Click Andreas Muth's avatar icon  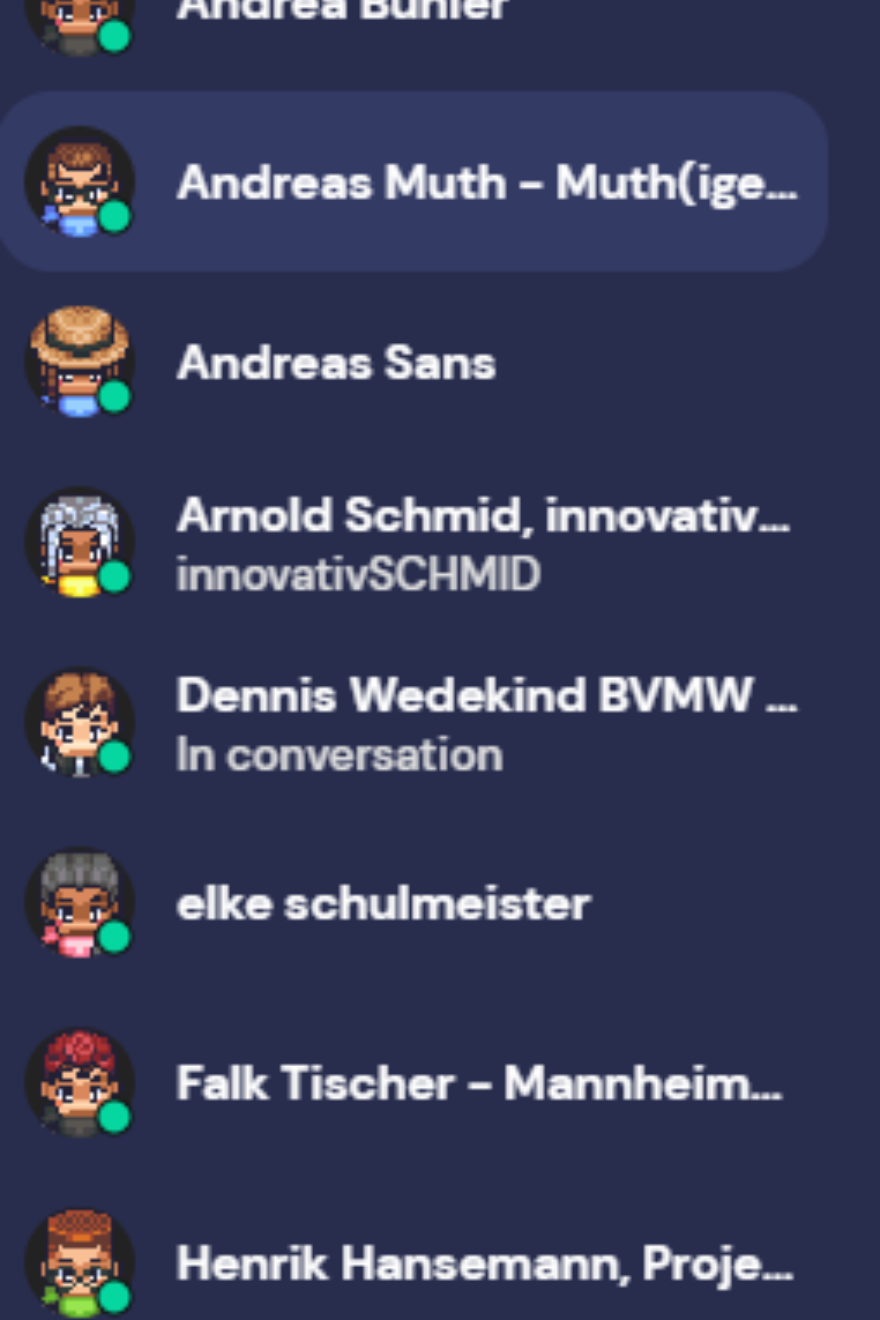pos(80,182)
